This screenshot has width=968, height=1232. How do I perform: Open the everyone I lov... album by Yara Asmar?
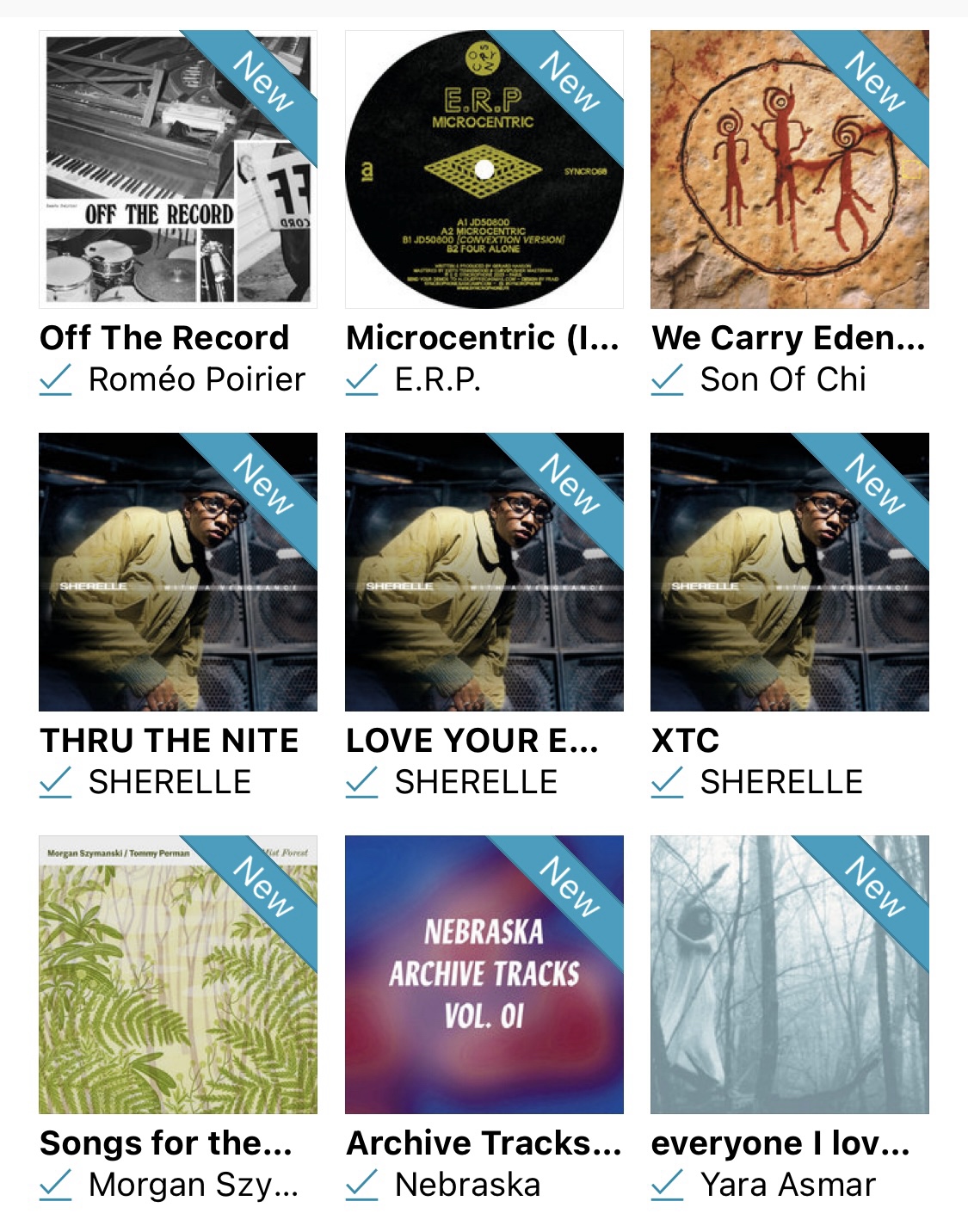[x=789, y=975]
